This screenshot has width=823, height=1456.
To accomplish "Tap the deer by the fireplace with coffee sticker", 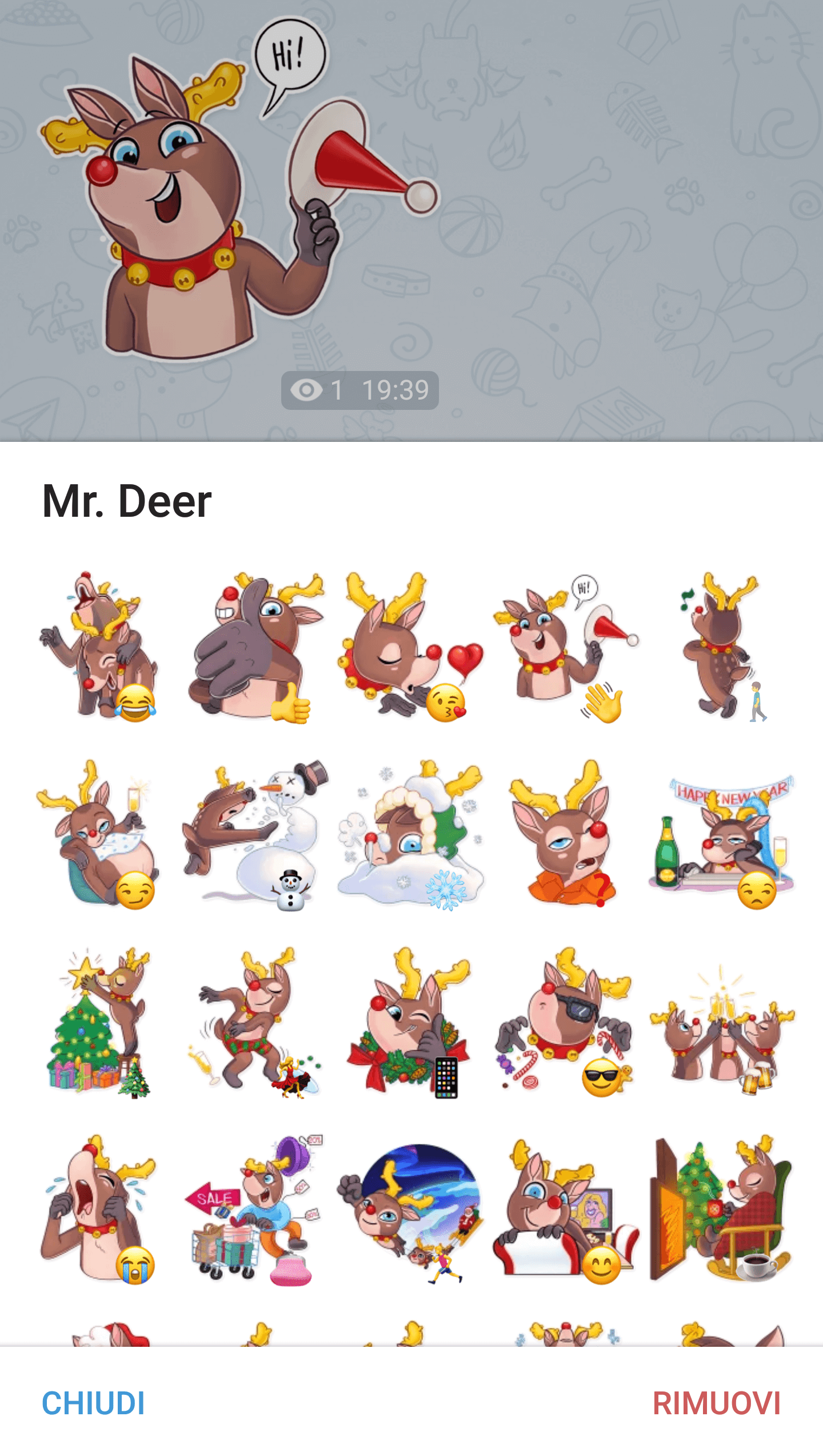I will click(x=722, y=1210).
